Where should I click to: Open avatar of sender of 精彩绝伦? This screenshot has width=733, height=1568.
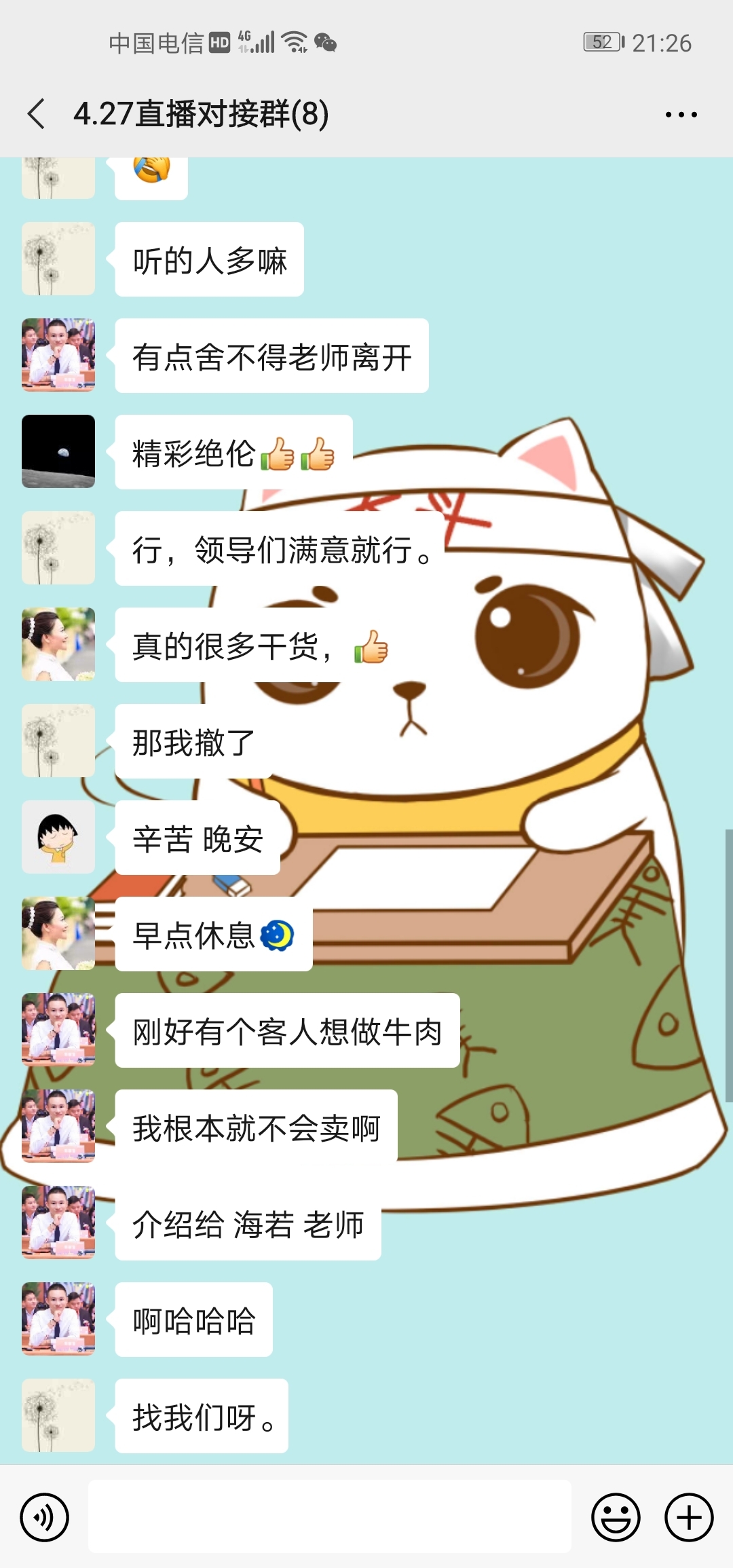point(58,451)
